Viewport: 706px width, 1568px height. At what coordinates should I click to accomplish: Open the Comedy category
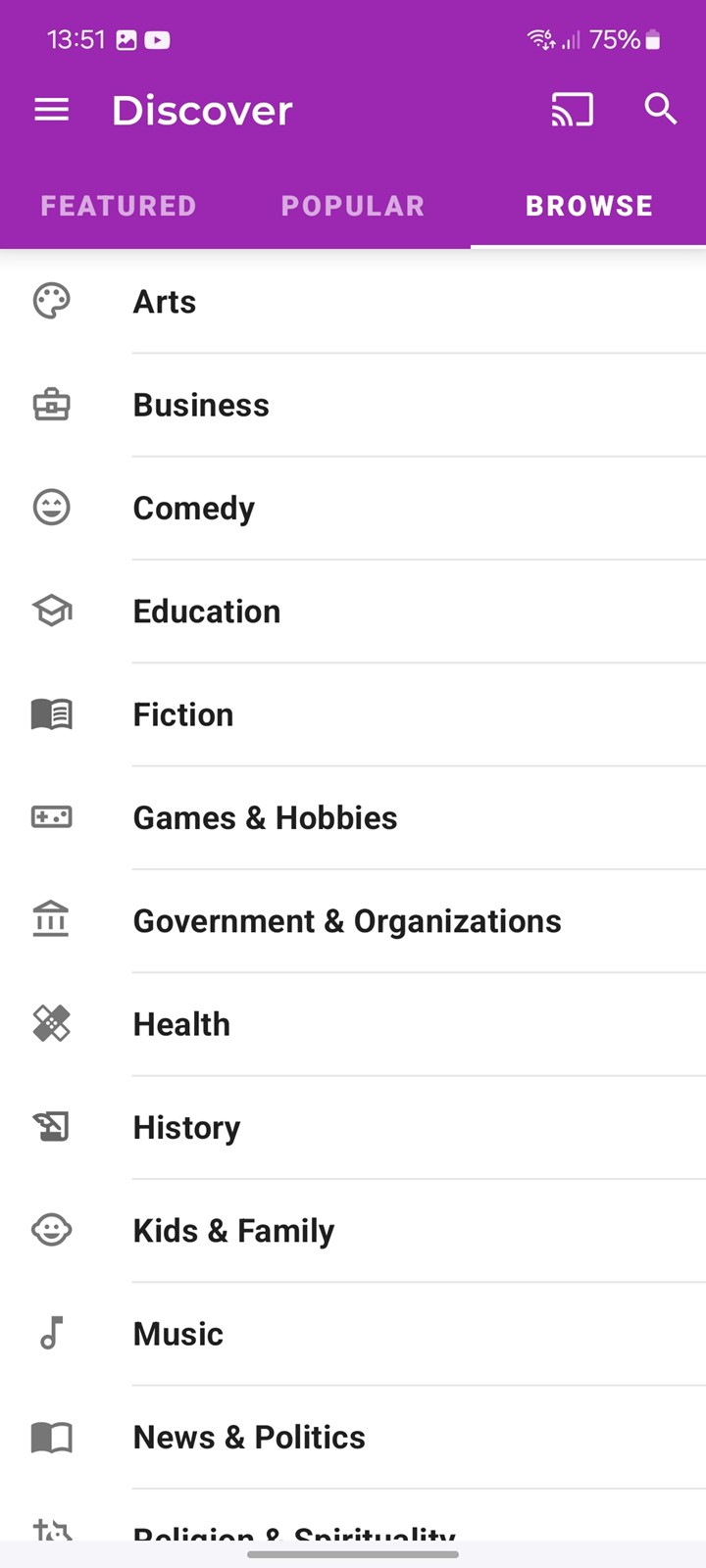tap(353, 508)
